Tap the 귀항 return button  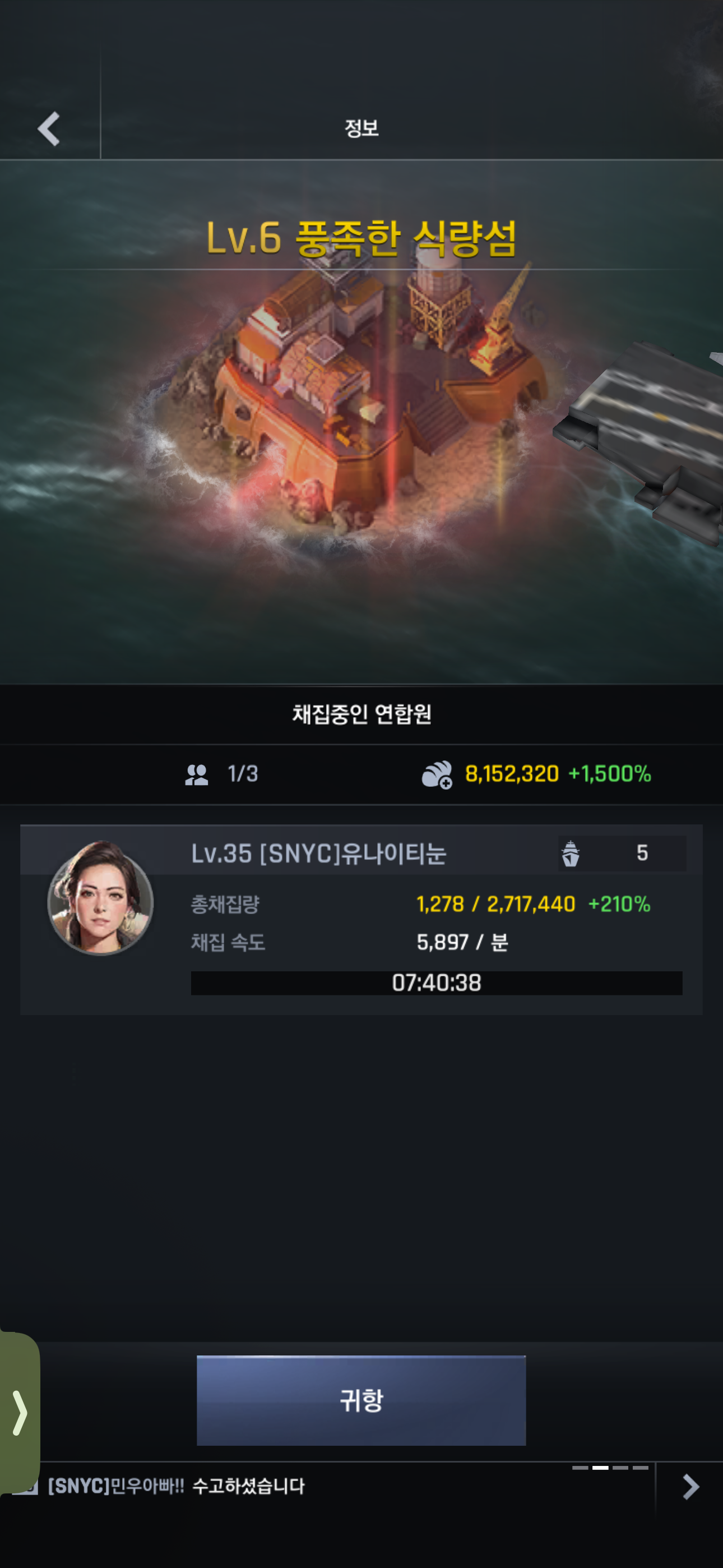361,1401
